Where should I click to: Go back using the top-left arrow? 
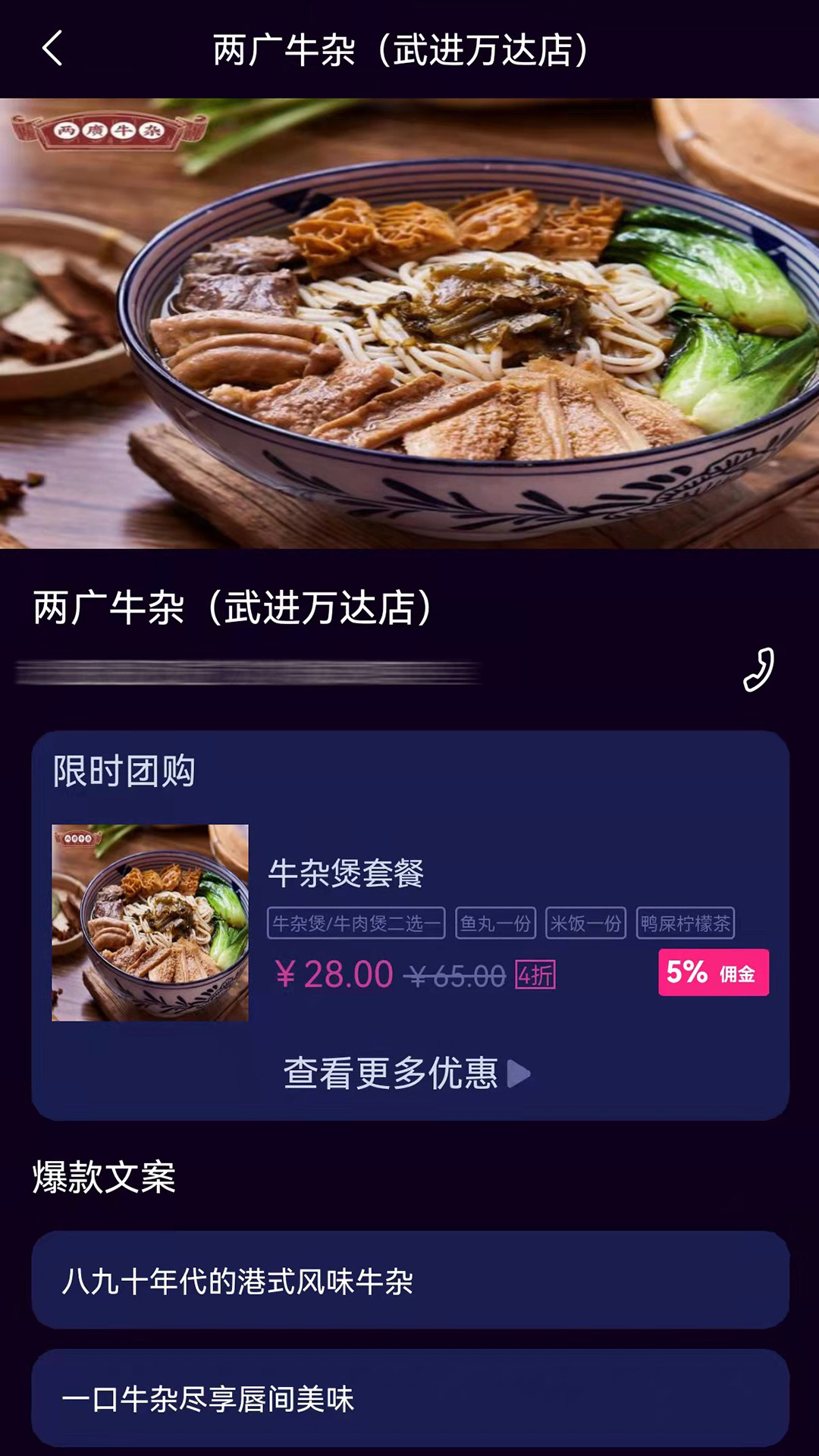click(x=52, y=49)
